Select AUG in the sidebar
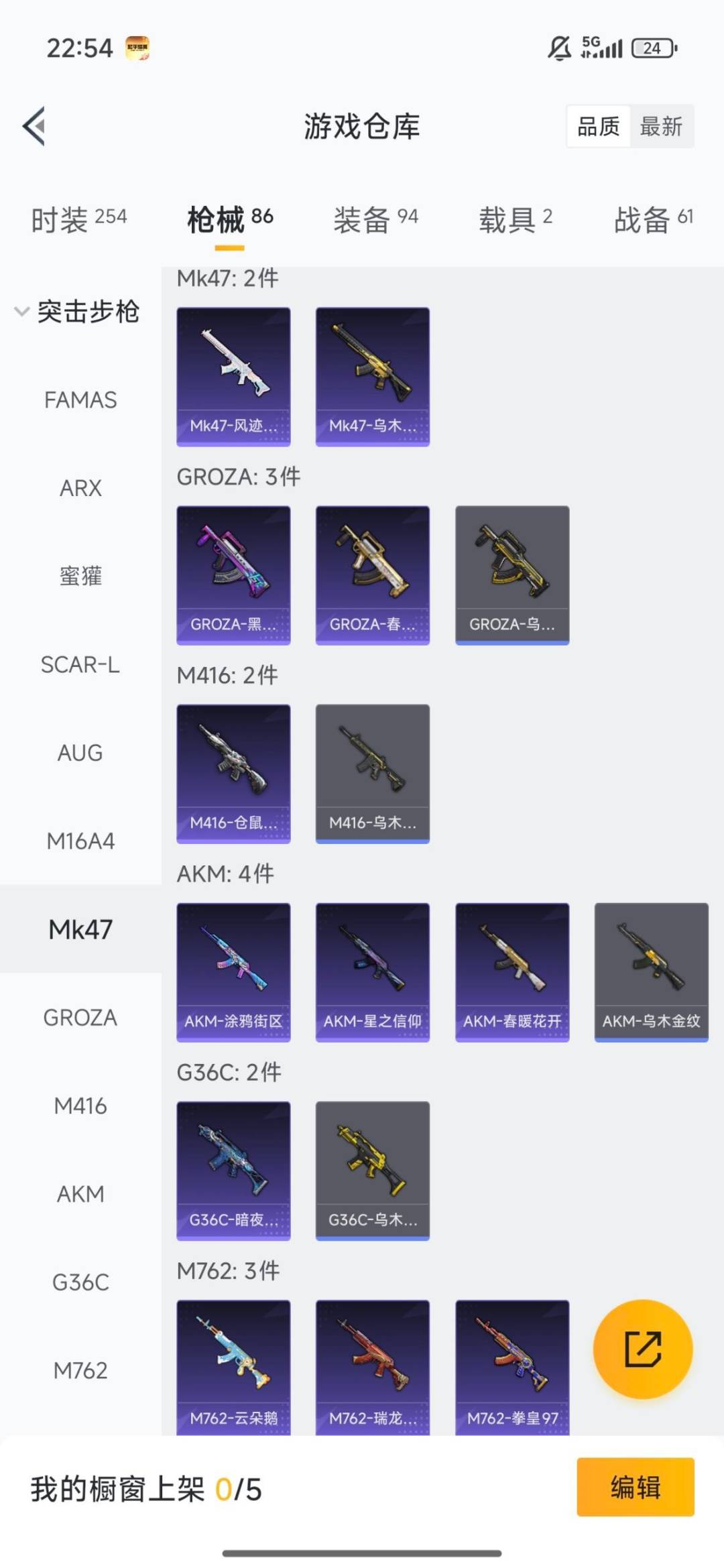 [x=80, y=753]
